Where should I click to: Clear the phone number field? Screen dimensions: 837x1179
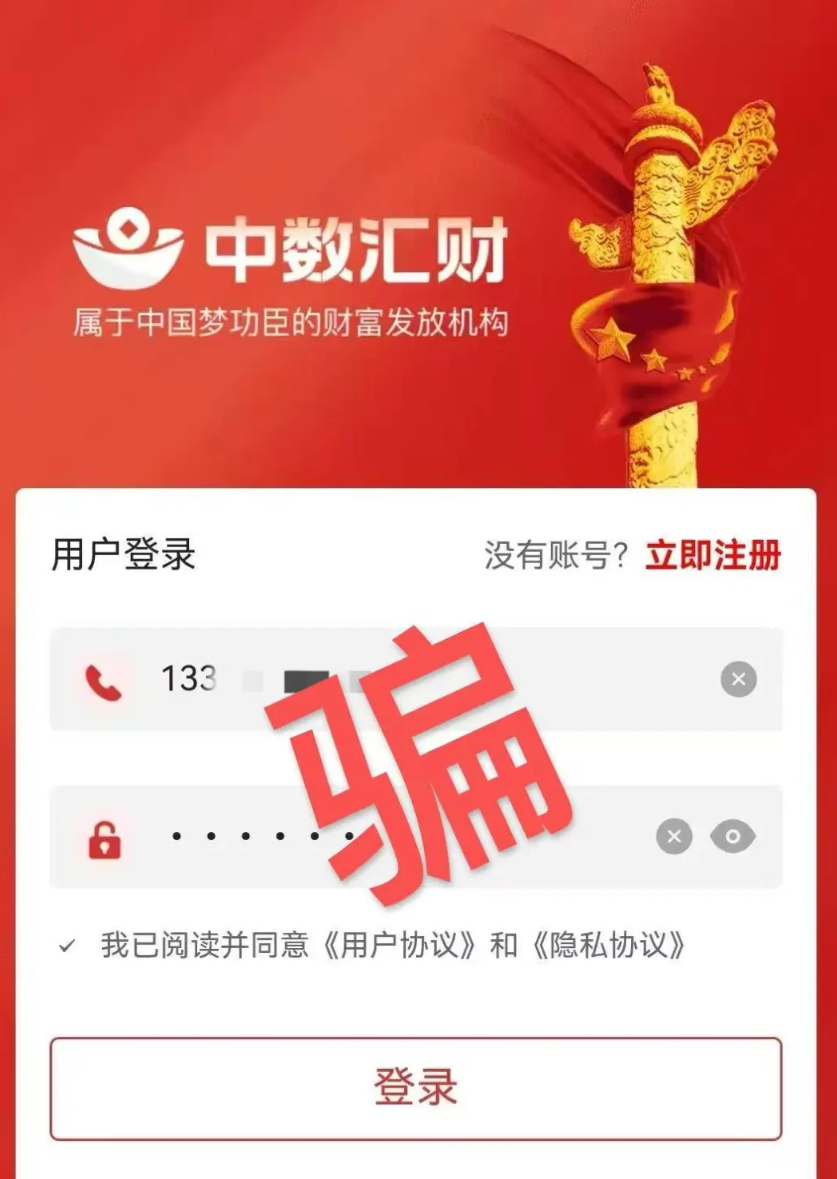[738, 680]
